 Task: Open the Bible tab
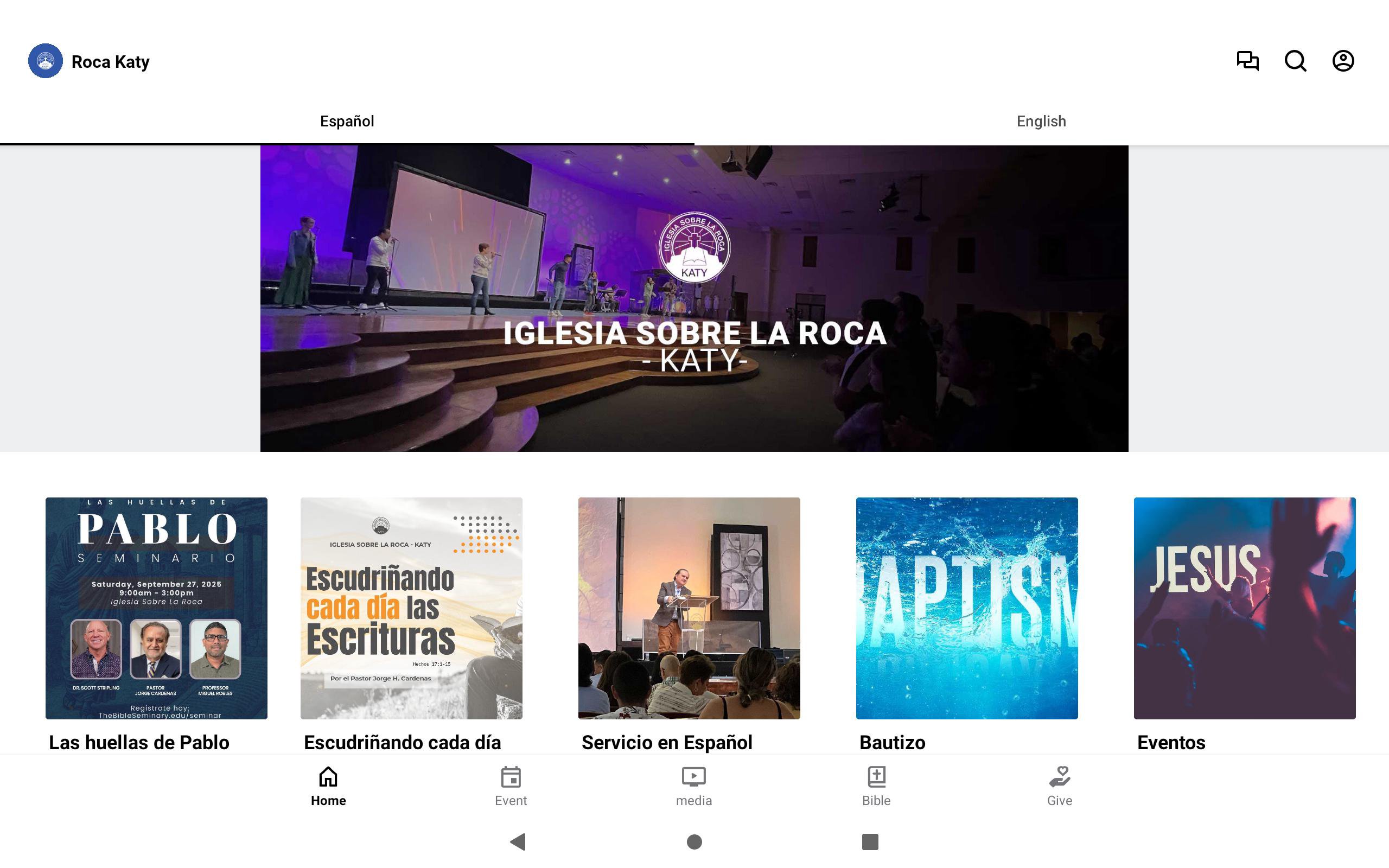[876, 786]
